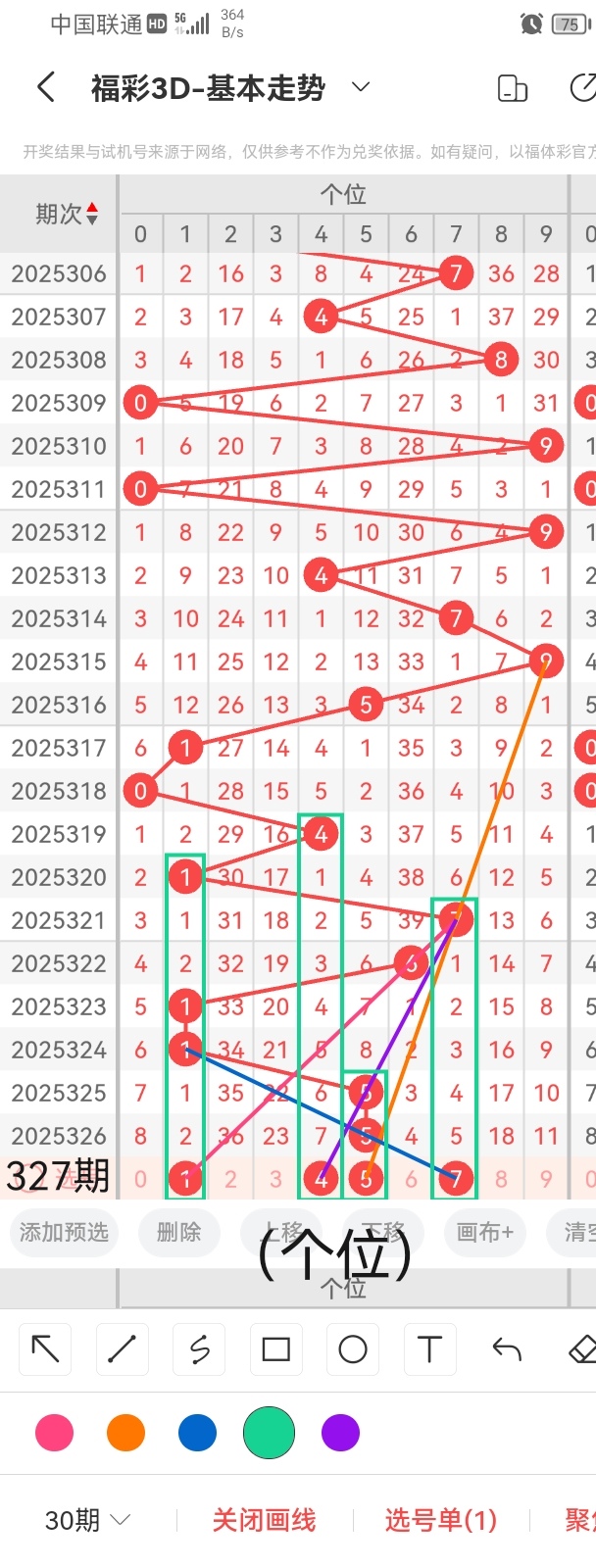Select the arrow drawing tool
The width and height of the screenshot is (596, 1568).
45,1349
